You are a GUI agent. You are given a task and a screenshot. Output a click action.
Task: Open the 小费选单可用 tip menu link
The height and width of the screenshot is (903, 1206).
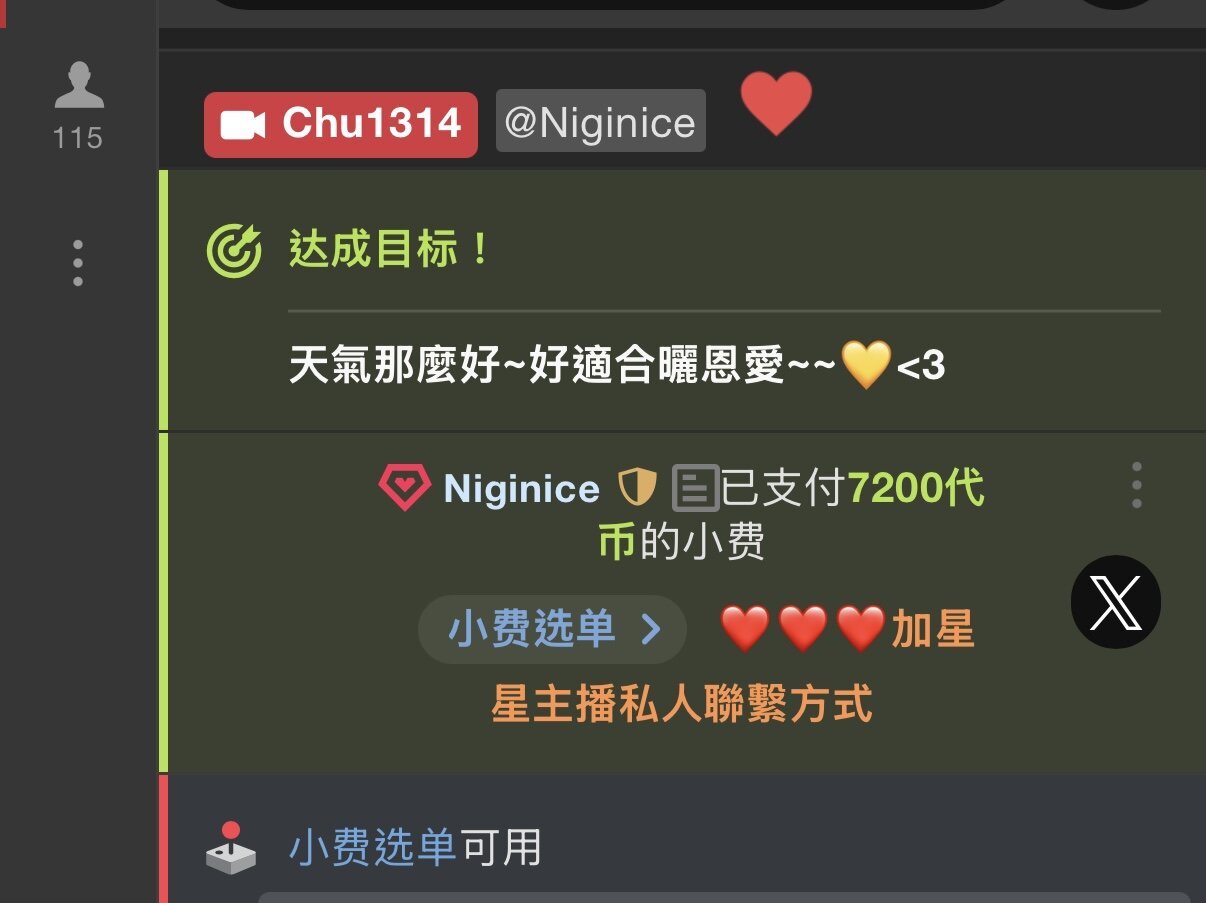[372, 848]
